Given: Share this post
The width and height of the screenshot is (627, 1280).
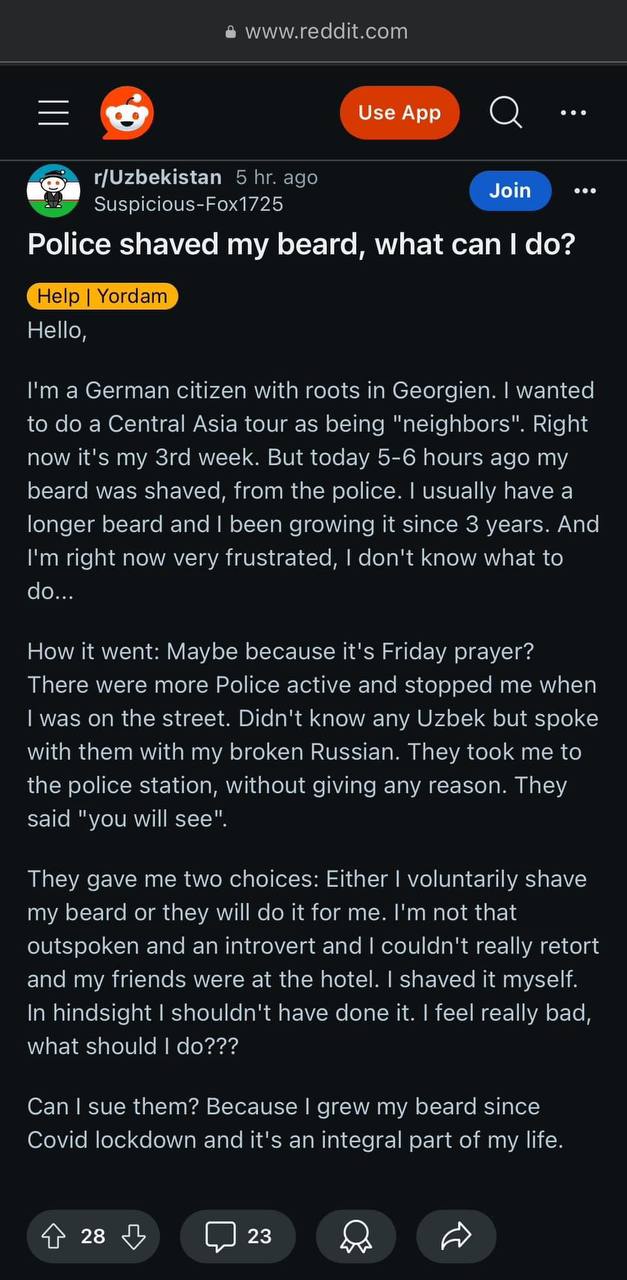Looking at the screenshot, I should click(x=456, y=1236).
